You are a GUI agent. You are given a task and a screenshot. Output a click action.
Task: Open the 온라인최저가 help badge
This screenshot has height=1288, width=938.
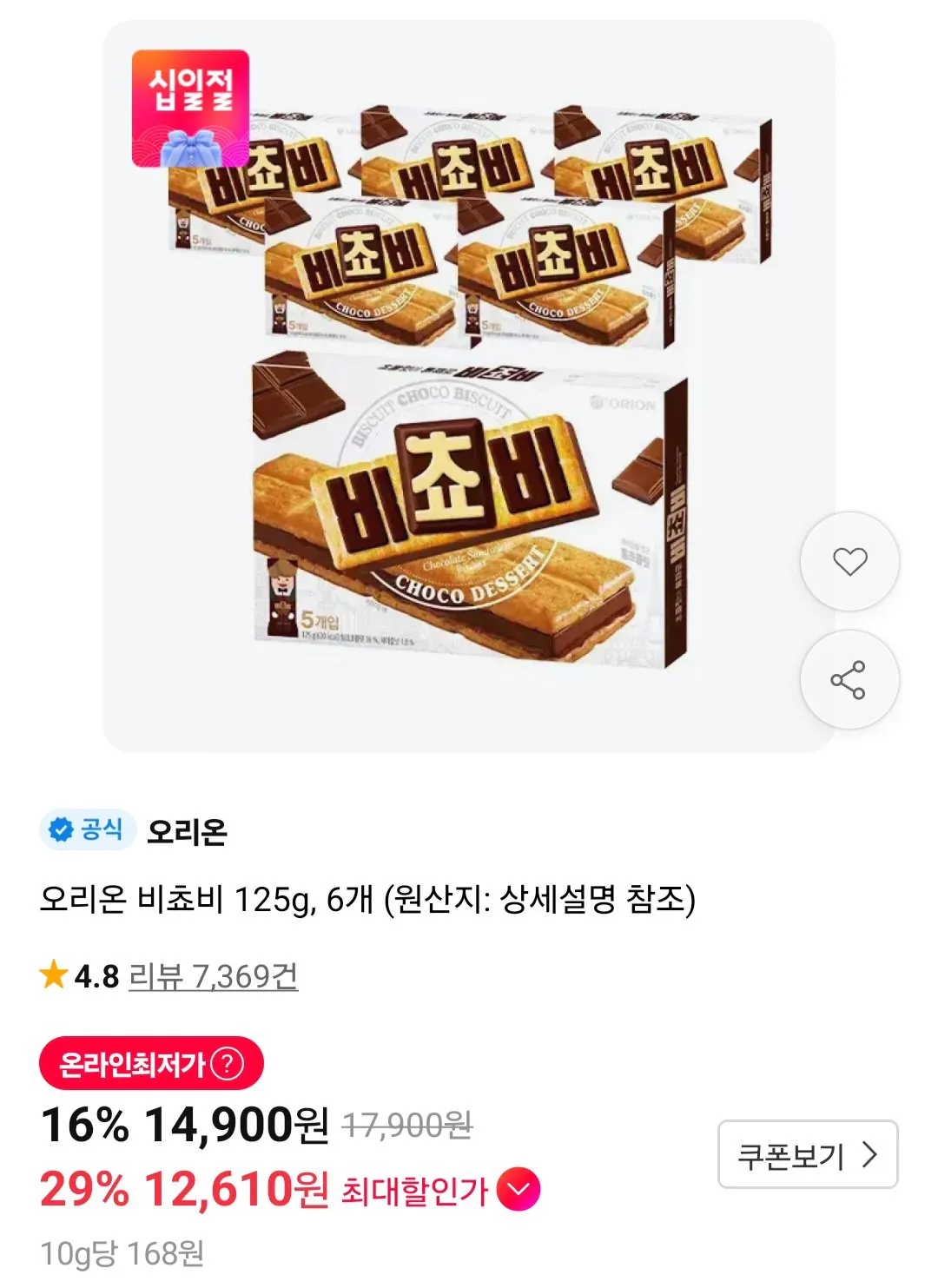click(151, 1063)
